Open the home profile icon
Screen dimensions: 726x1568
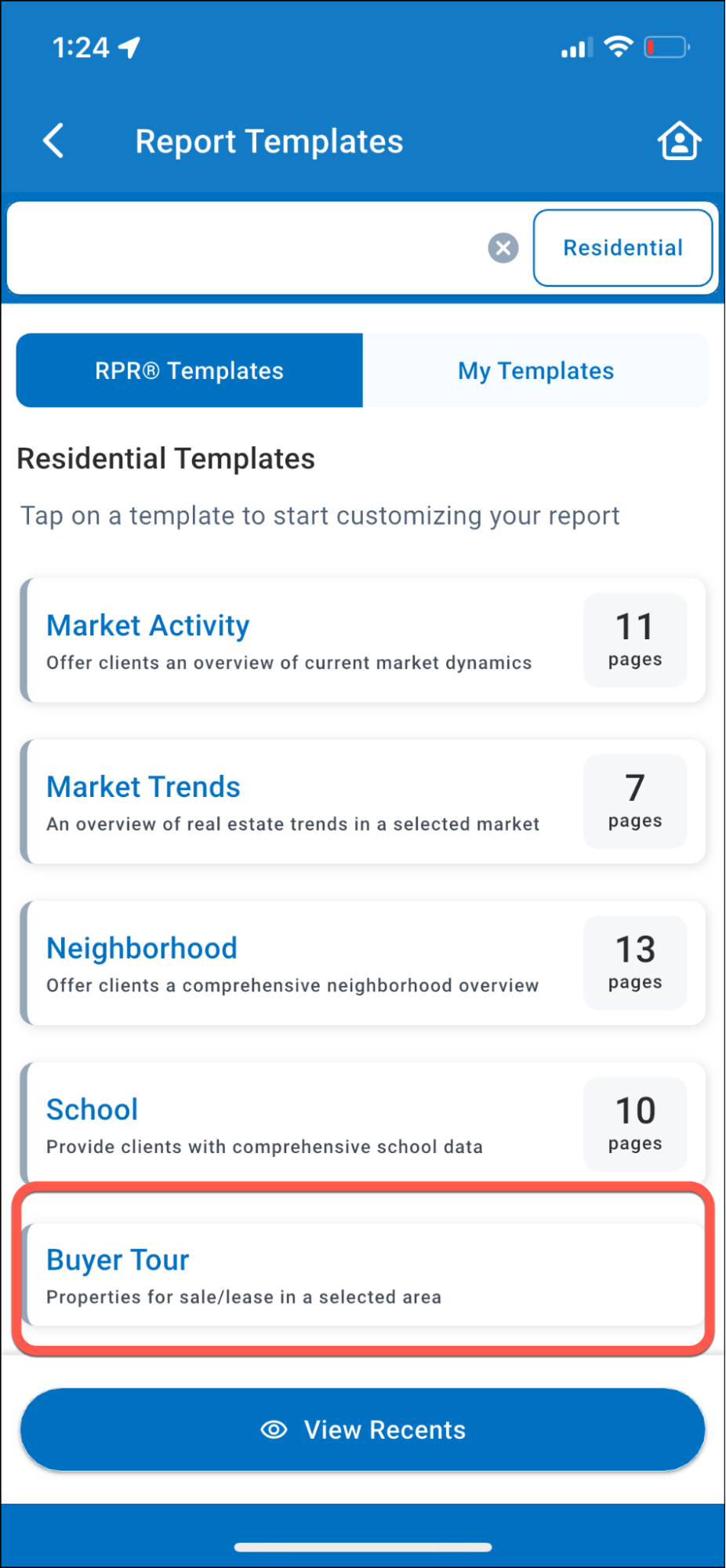(x=678, y=141)
